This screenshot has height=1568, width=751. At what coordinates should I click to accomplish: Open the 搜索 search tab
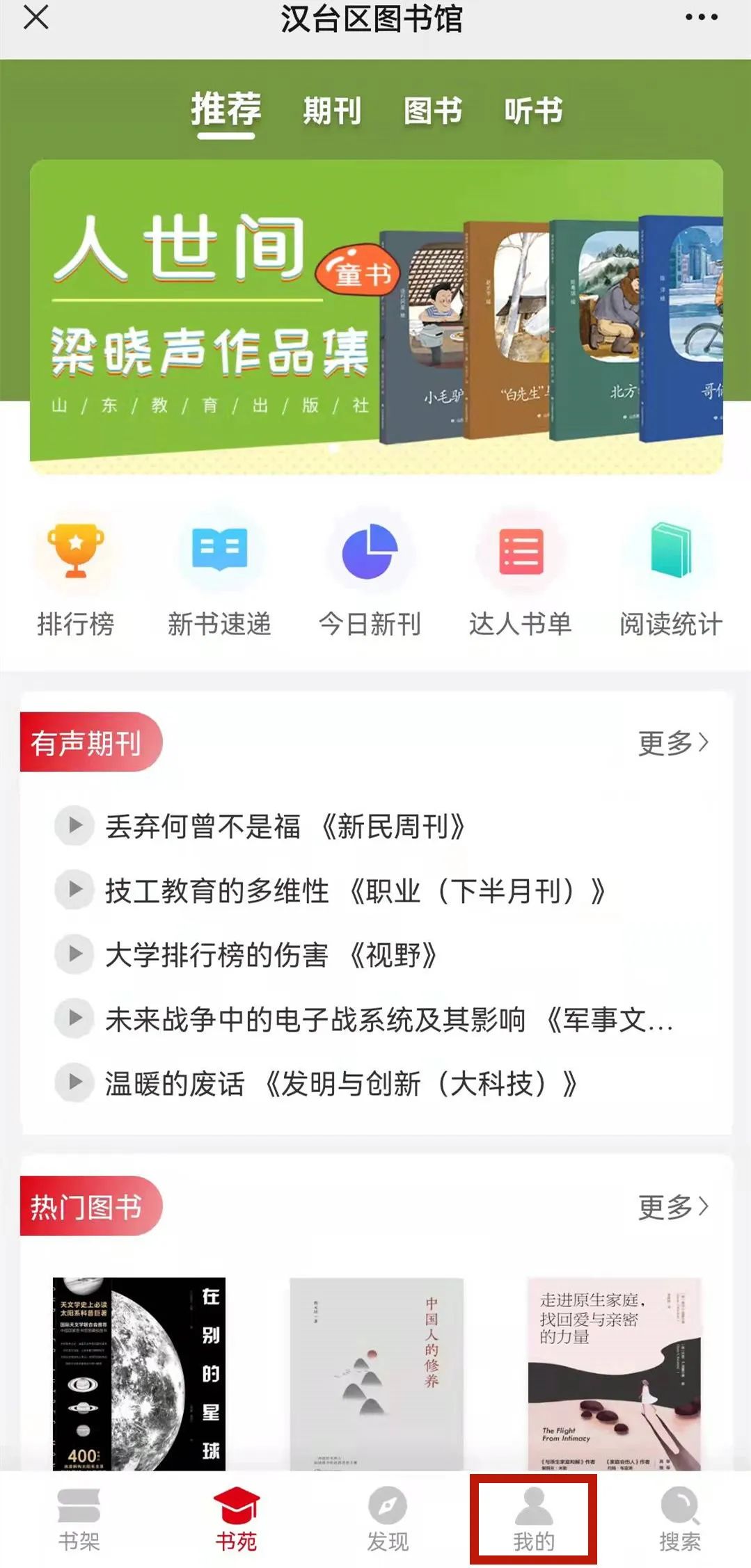680,1520
